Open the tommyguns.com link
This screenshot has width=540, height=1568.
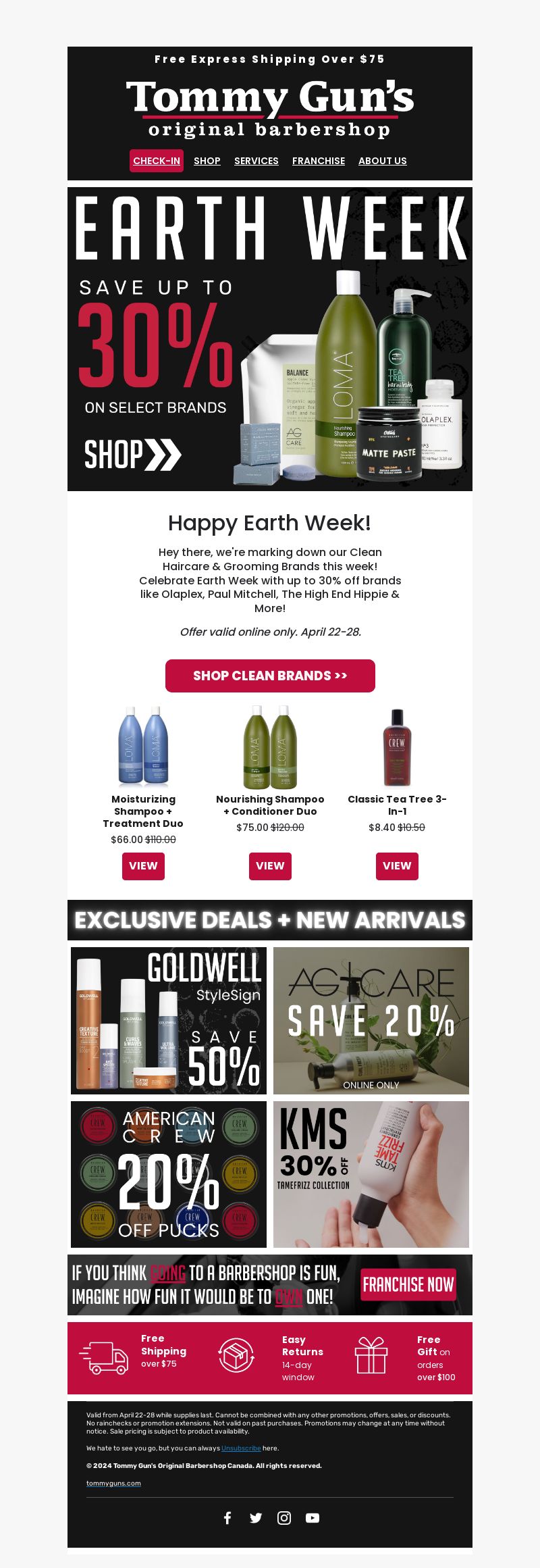[113, 1484]
